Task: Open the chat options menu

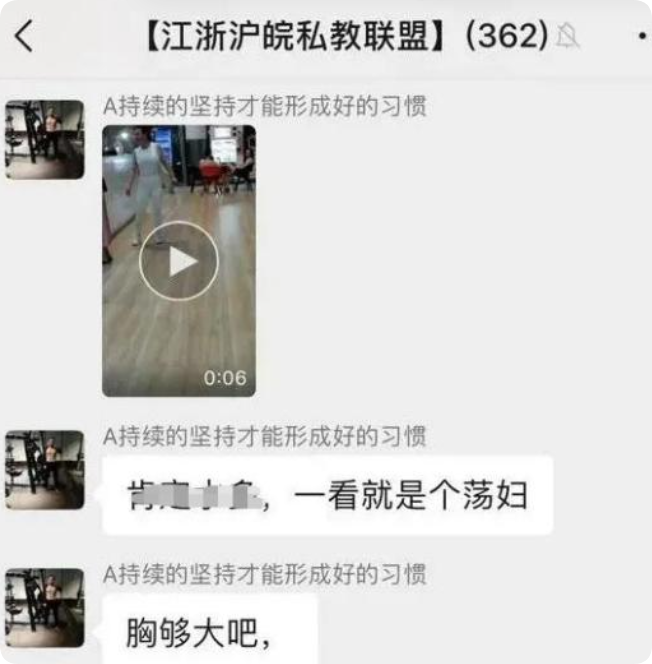Action: (x=640, y=37)
